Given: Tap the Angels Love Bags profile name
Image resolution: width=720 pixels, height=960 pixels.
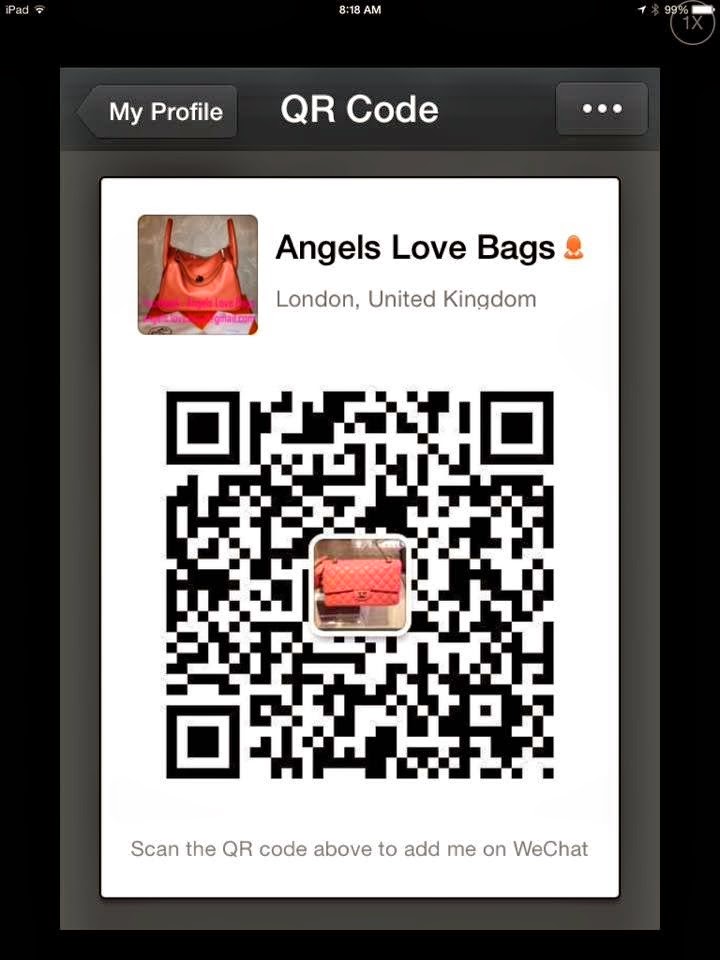Looking at the screenshot, I should click(x=413, y=246).
